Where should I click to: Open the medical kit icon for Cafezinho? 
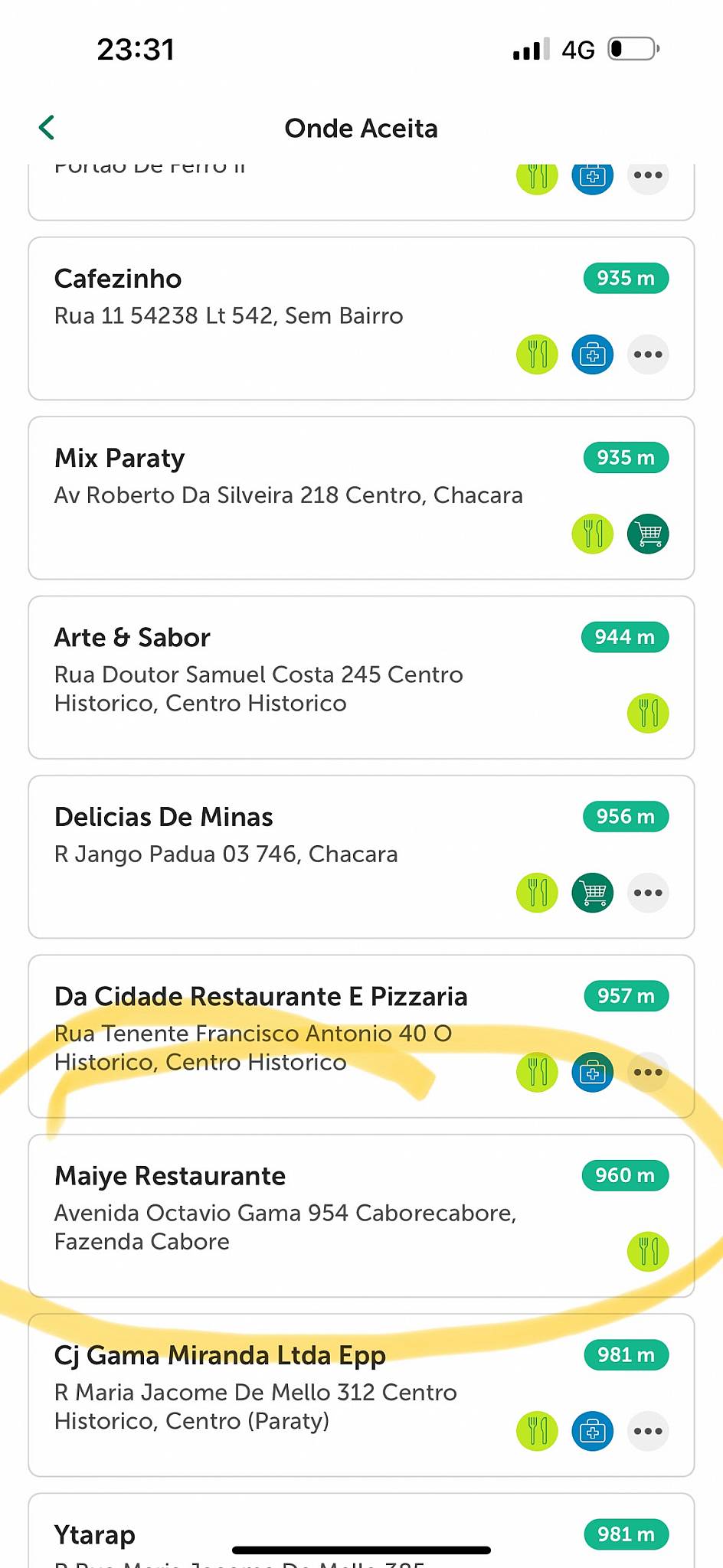[x=592, y=354]
